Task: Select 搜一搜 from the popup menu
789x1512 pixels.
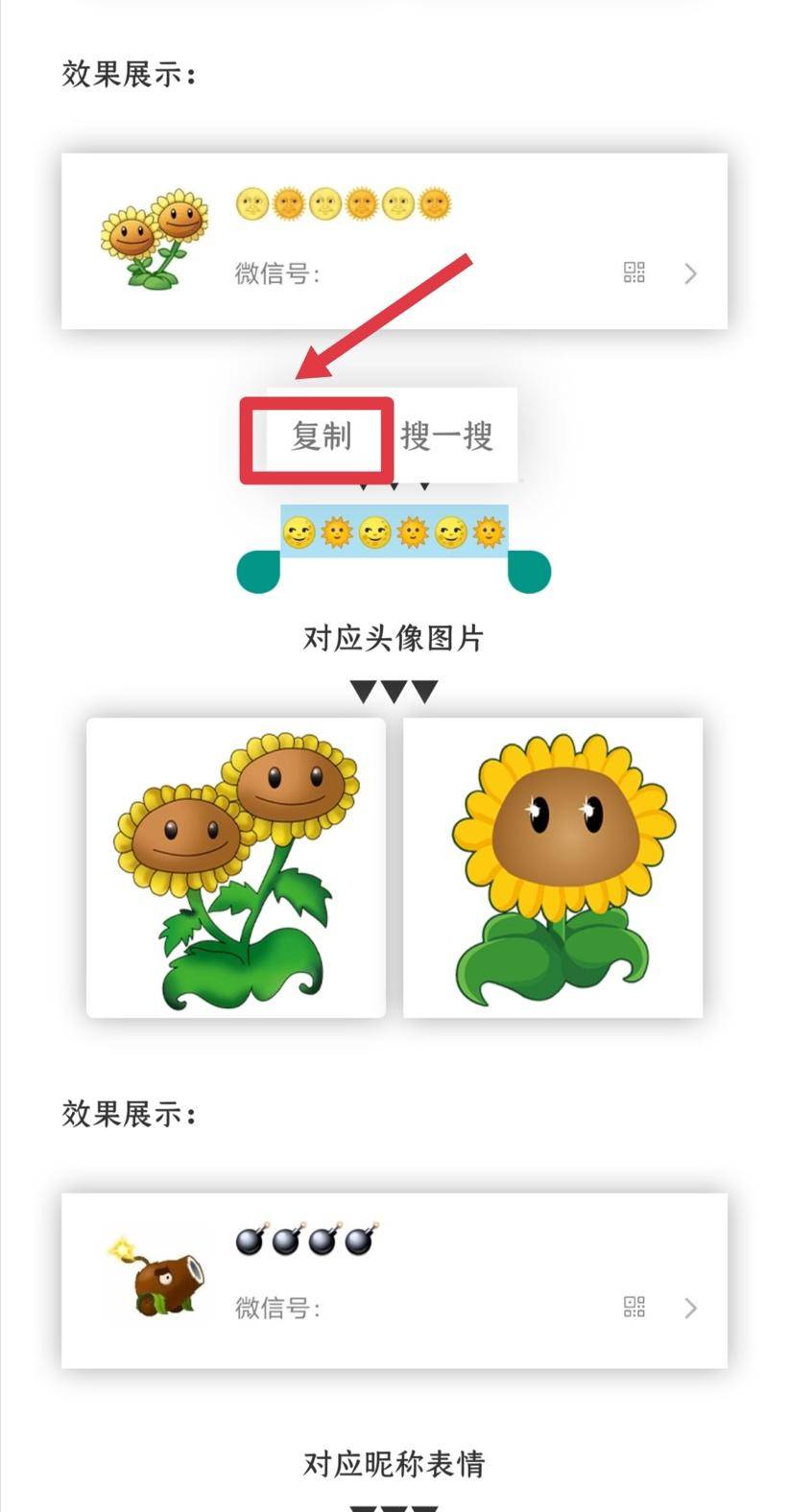Action: pyautogui.click(x=448, y=437)
